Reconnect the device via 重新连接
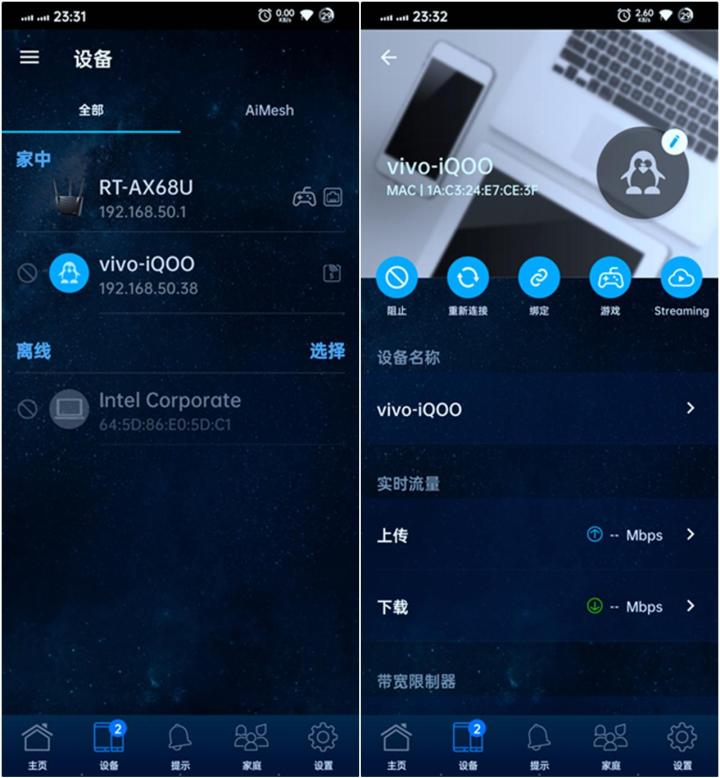The image size is (720, 778). 468,285
